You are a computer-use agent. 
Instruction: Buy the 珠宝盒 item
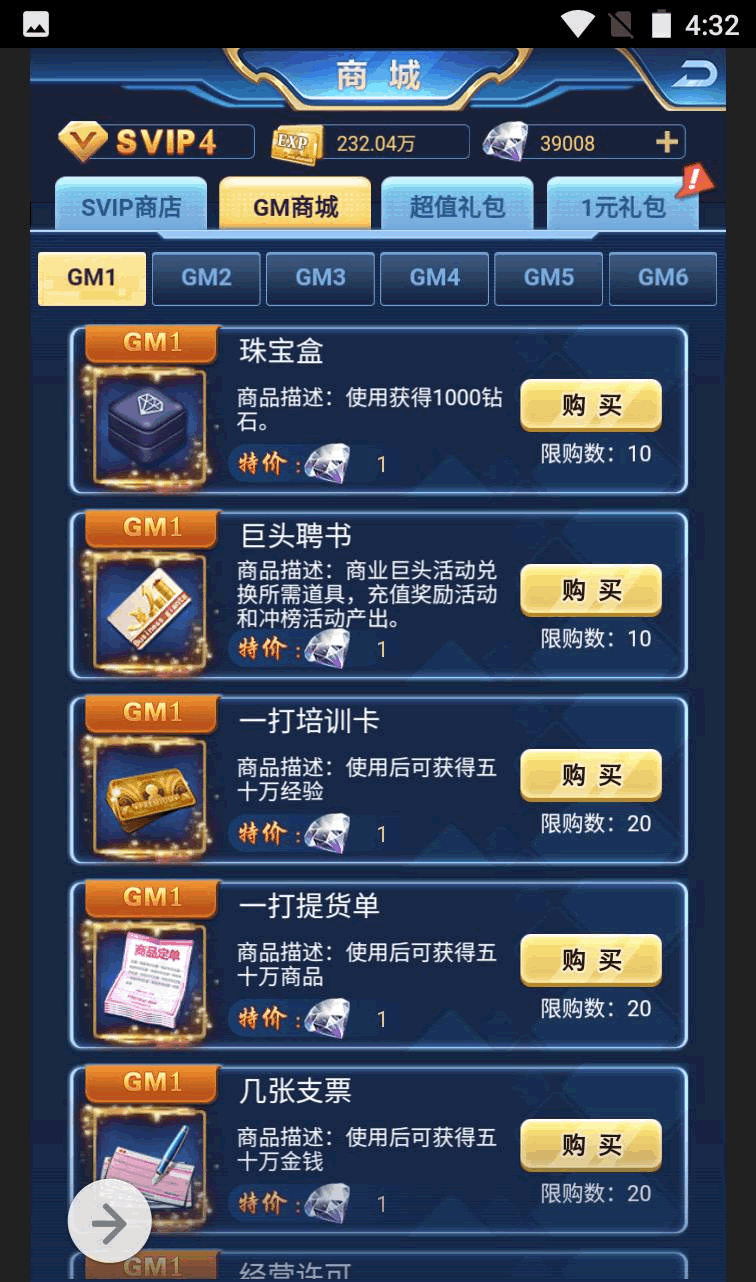pyautogui.click(x=591, y=405)
